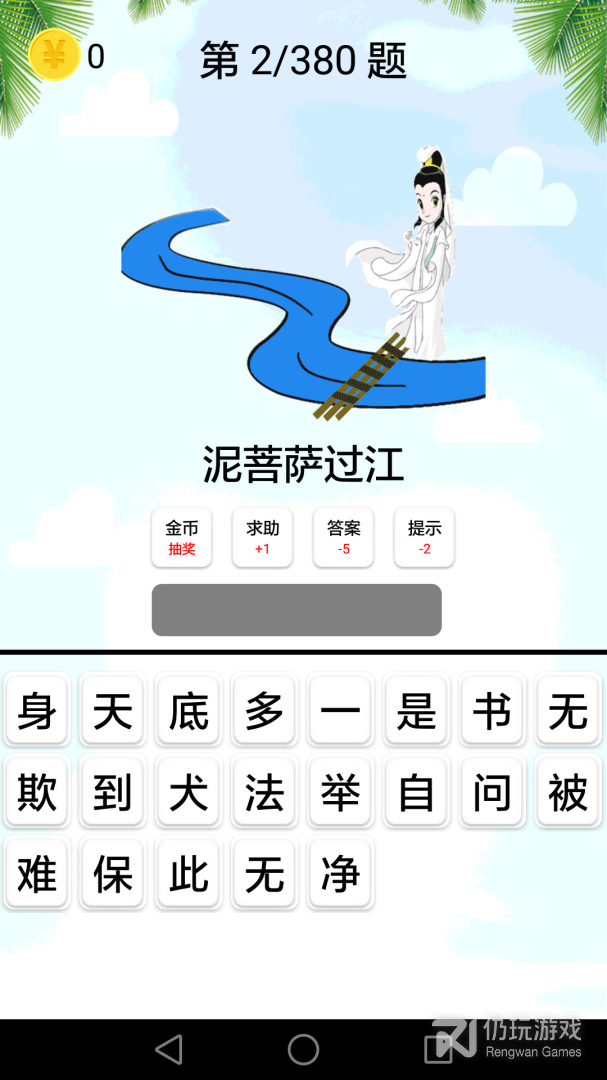Viewport: 607px width, 1080px height.
Task: Pick the character 天
Action: (x=113, y=712)
